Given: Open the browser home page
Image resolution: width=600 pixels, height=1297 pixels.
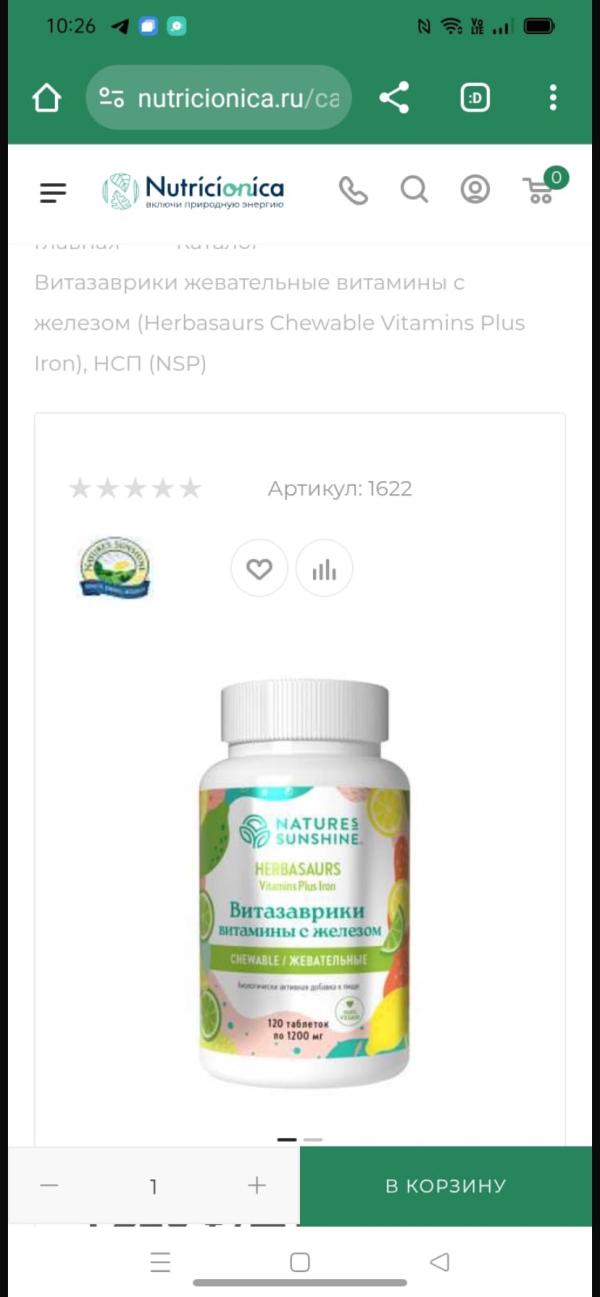Looking at the screenshot, I should 46,98.
